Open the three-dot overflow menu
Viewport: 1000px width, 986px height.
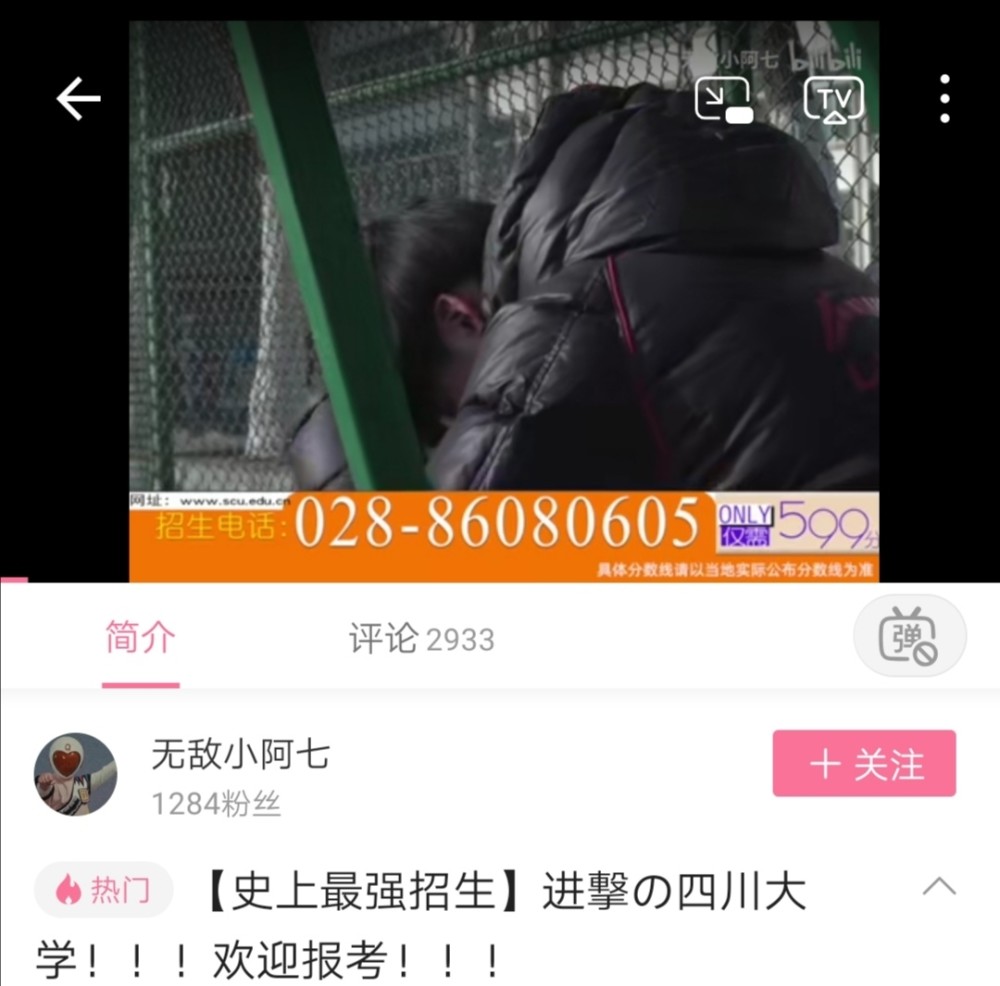click(x=944, y=99)
